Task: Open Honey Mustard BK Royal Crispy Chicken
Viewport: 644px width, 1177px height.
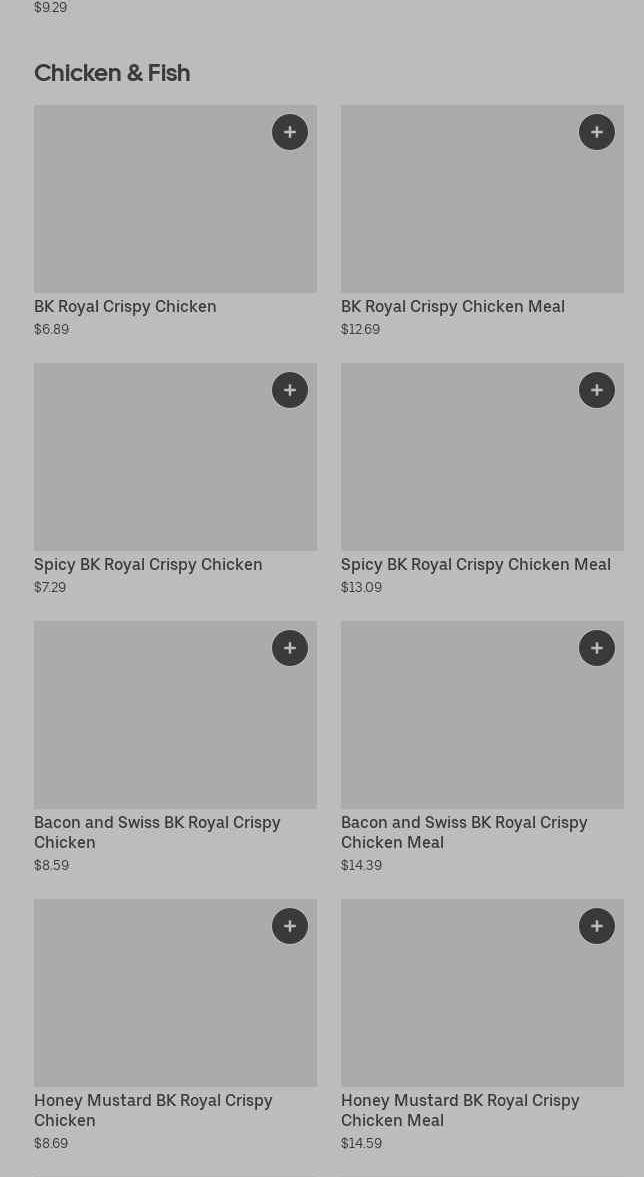Action: pyautogui.click(x=150, y=1005)
